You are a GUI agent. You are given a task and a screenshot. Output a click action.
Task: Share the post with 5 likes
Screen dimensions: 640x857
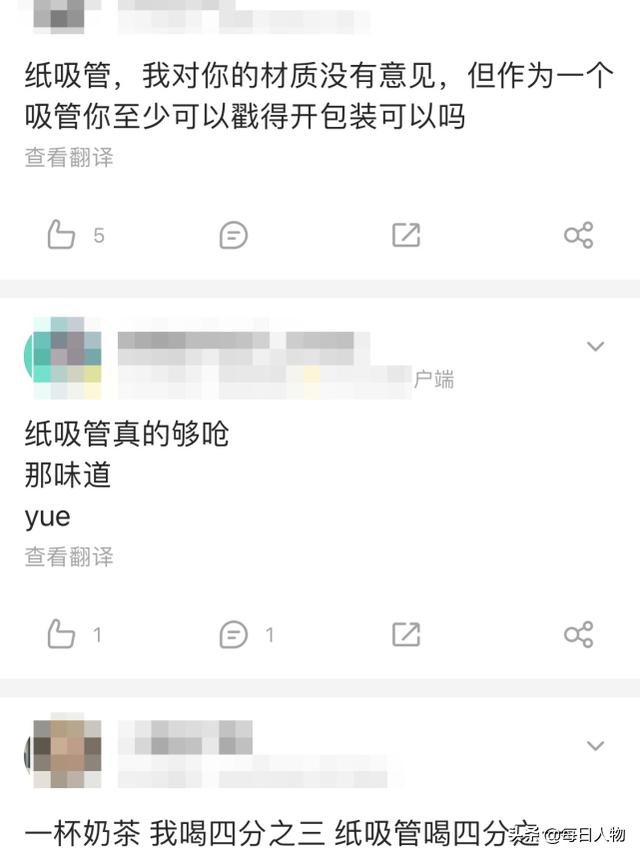578,235
